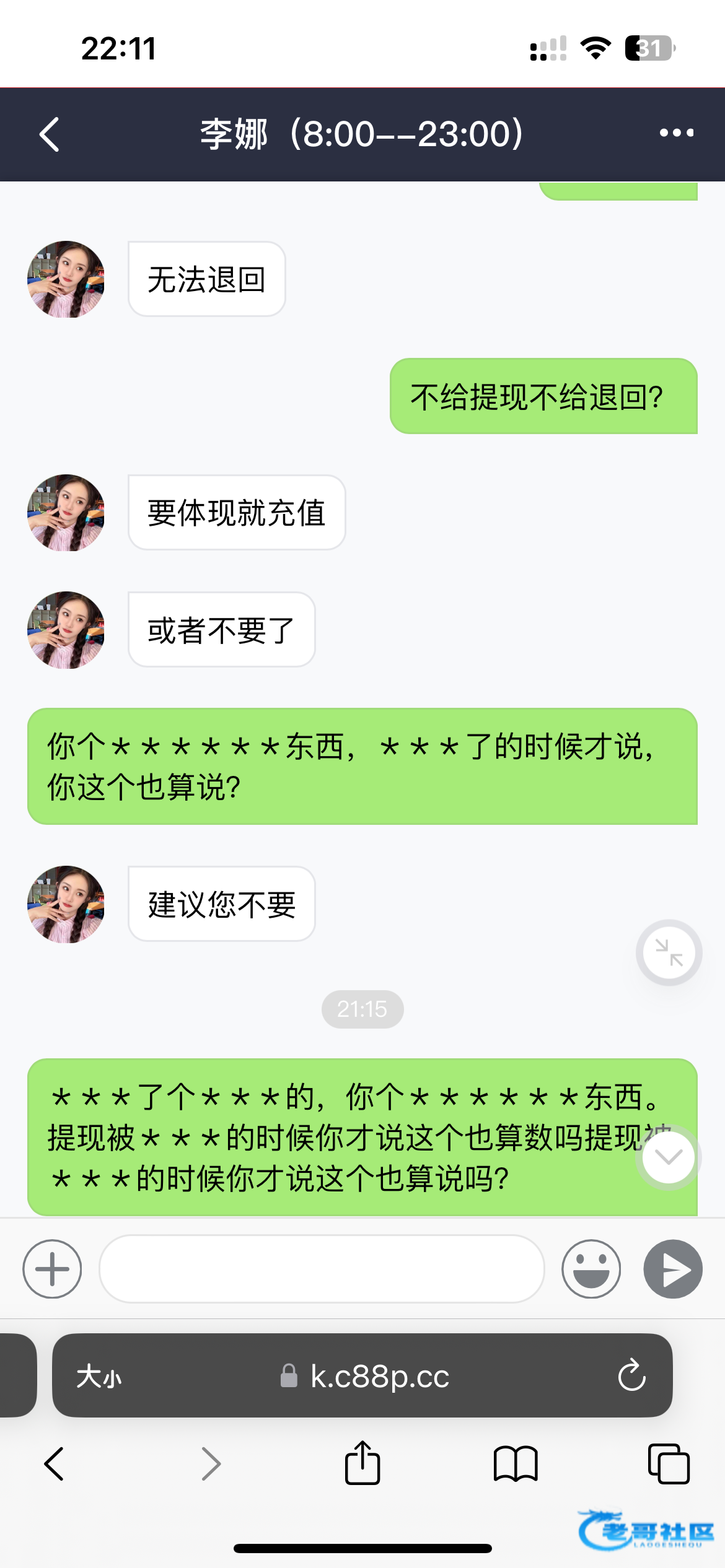Tap the k.c88p.cc address bar
This screenshot has width=725, height=1568.
(379, 1377)
